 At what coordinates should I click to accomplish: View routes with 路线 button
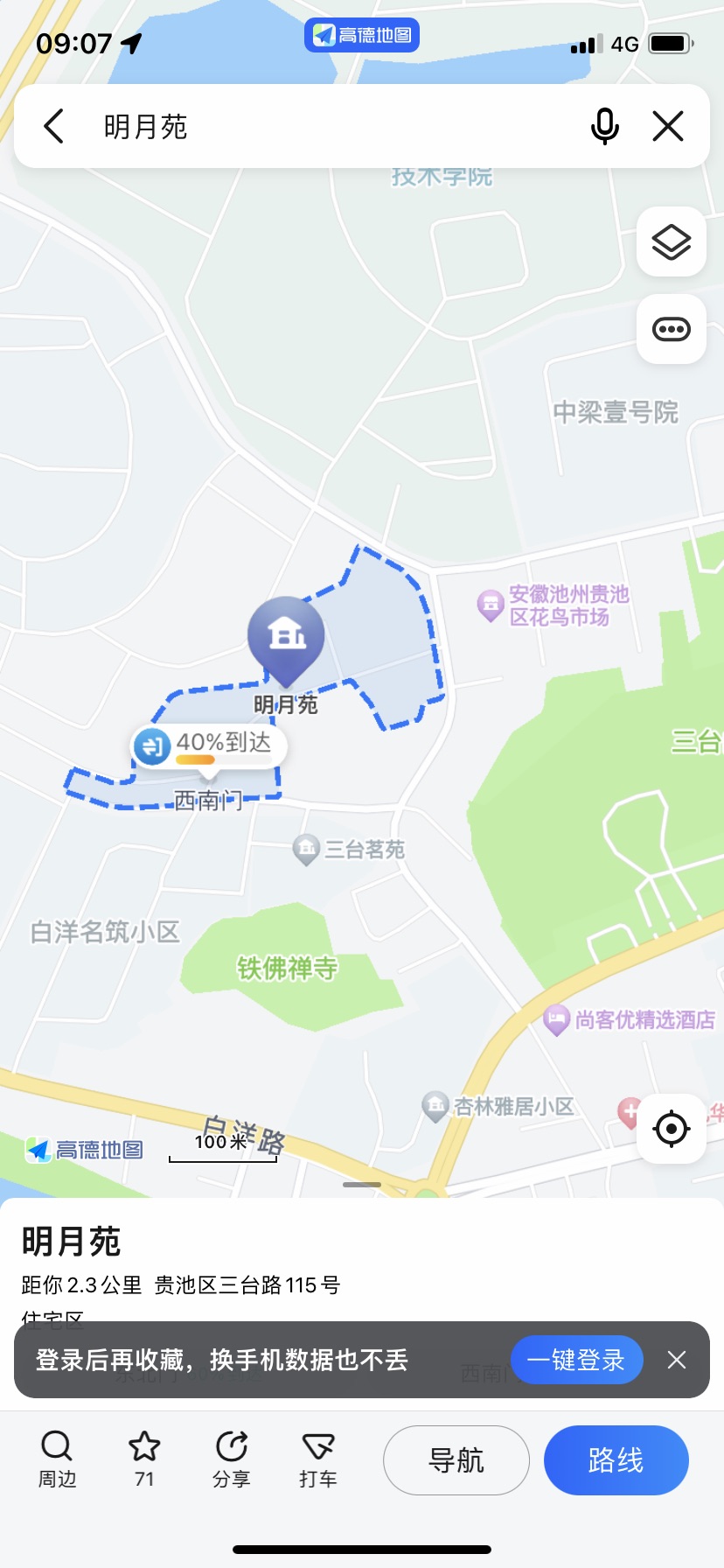pyautogui.click(x=616, y=1460)
